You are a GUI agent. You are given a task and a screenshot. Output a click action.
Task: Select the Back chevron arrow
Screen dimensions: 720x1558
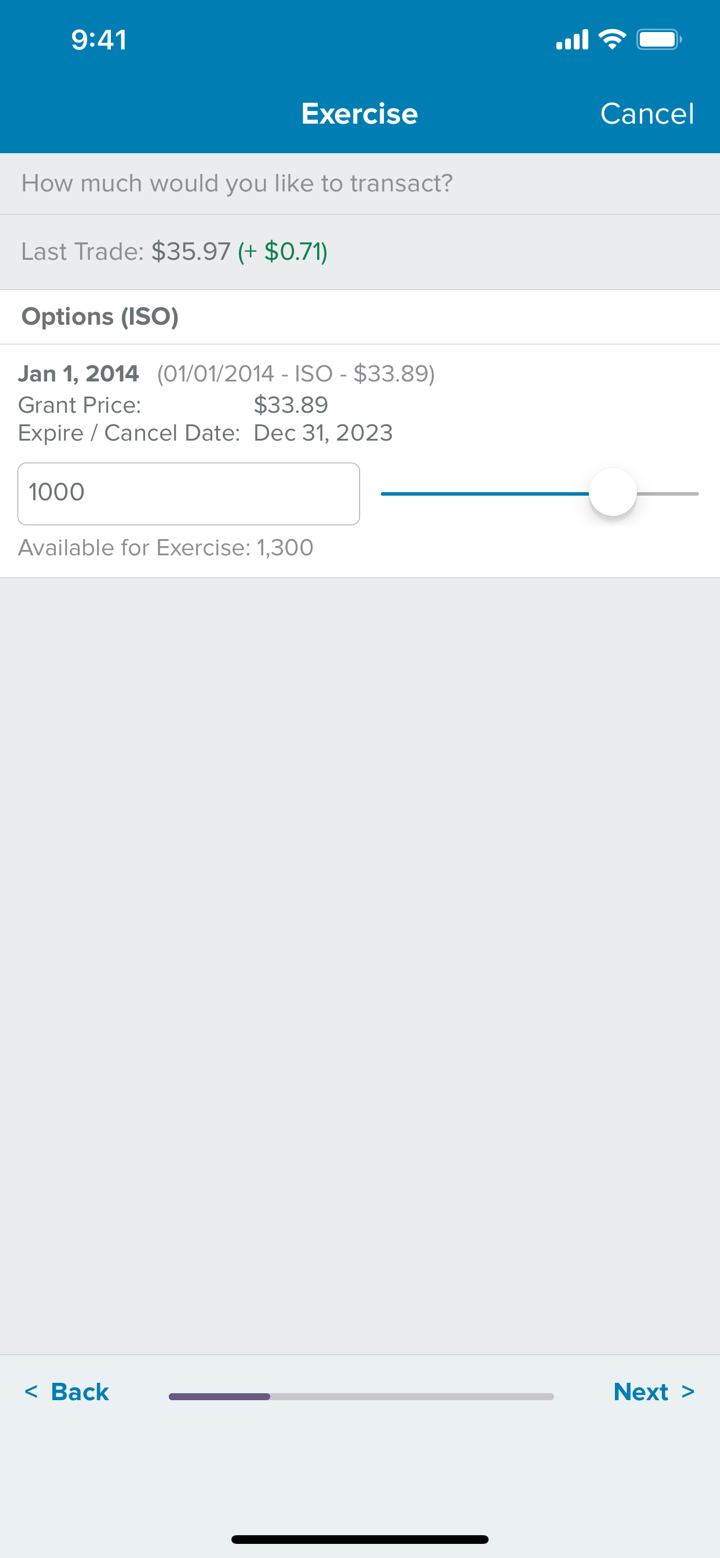coord(31,1391)
